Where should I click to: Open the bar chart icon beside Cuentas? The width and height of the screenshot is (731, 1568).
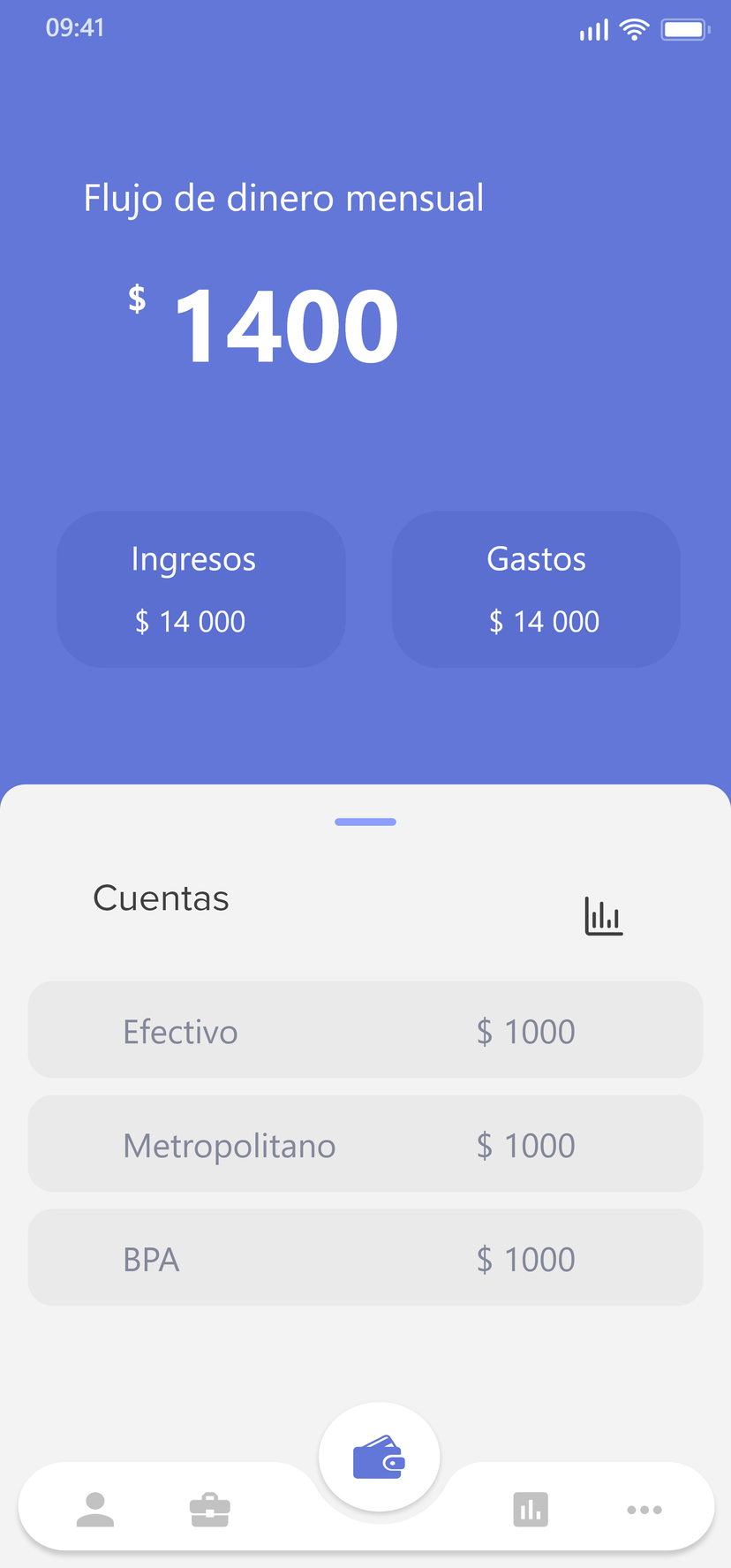coord(604,916)
